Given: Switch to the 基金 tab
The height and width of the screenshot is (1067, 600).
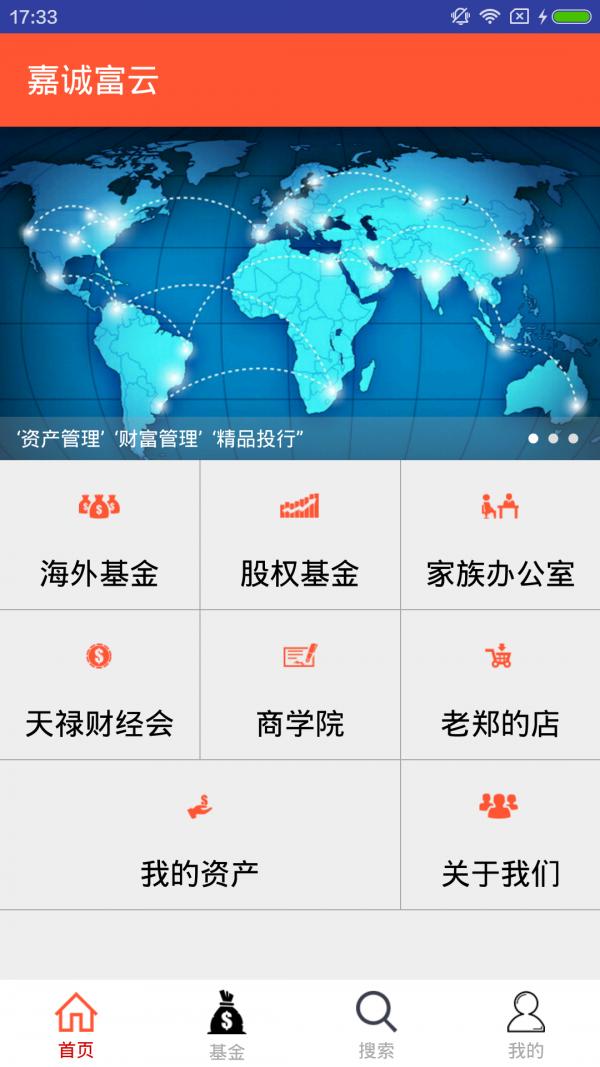Looking at the screenshot, I should 227,1024.
